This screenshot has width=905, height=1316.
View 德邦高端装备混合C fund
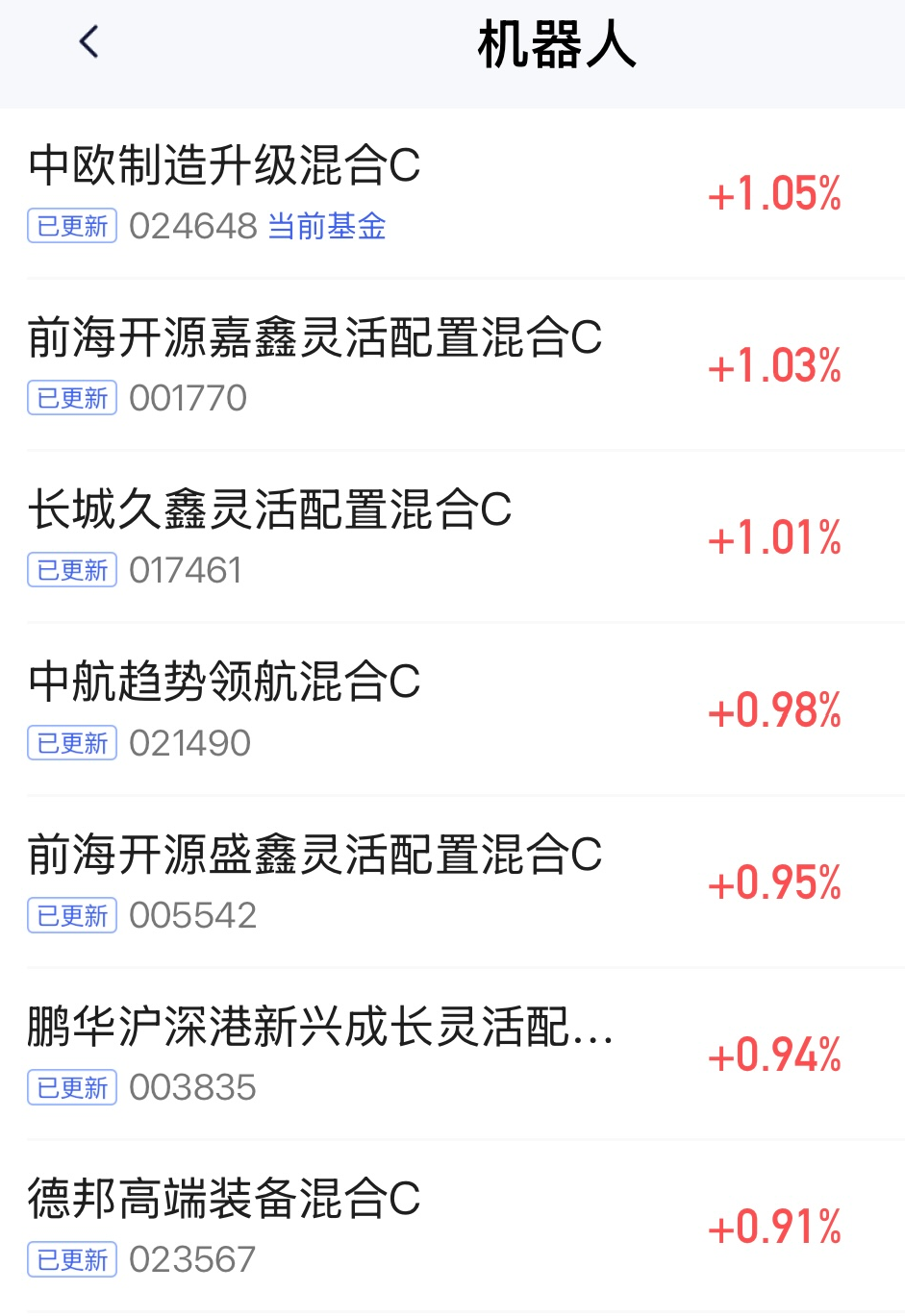click(x=224, y=1200)
